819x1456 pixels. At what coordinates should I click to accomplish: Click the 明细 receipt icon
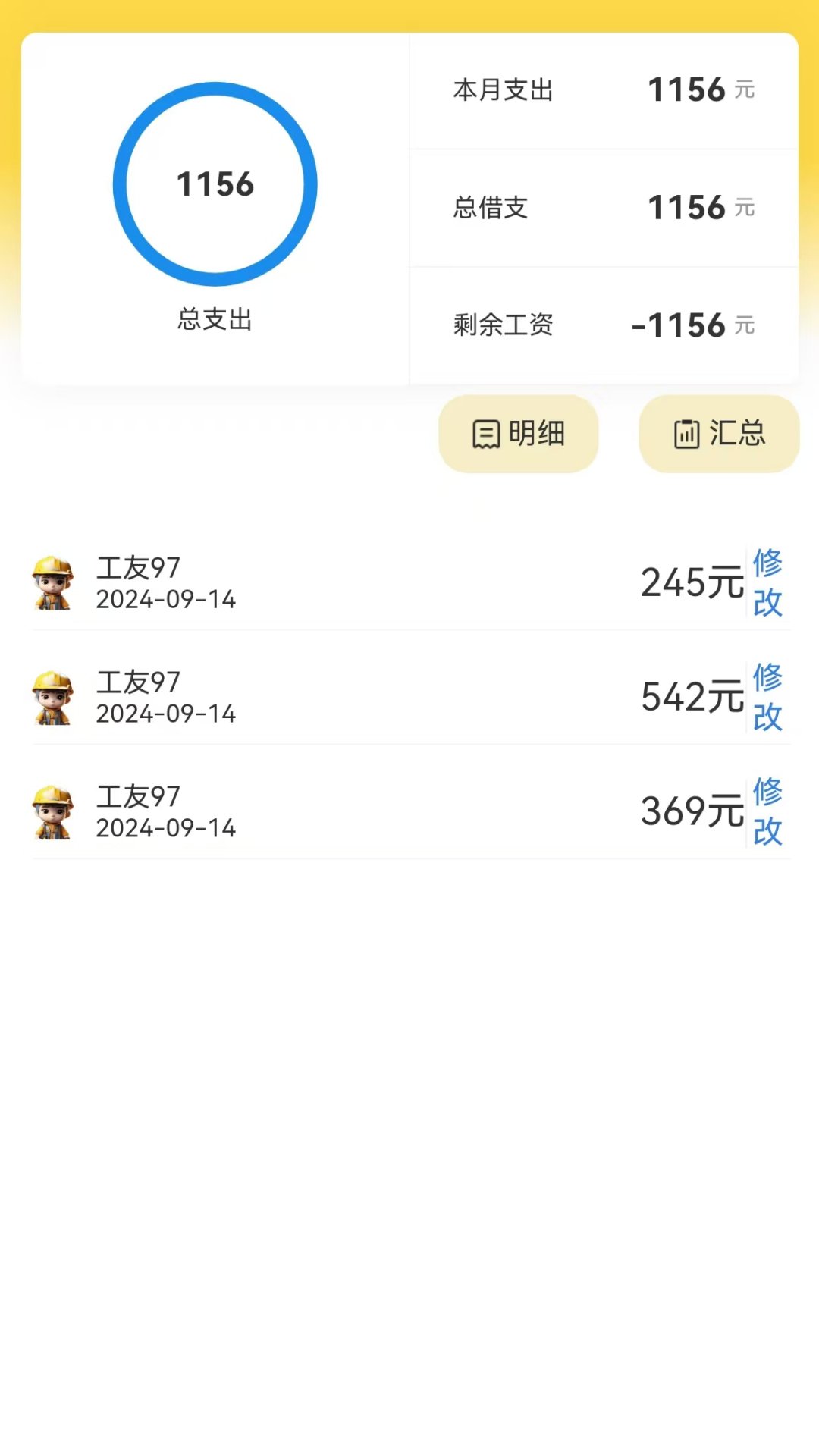(x=485, y=434)
